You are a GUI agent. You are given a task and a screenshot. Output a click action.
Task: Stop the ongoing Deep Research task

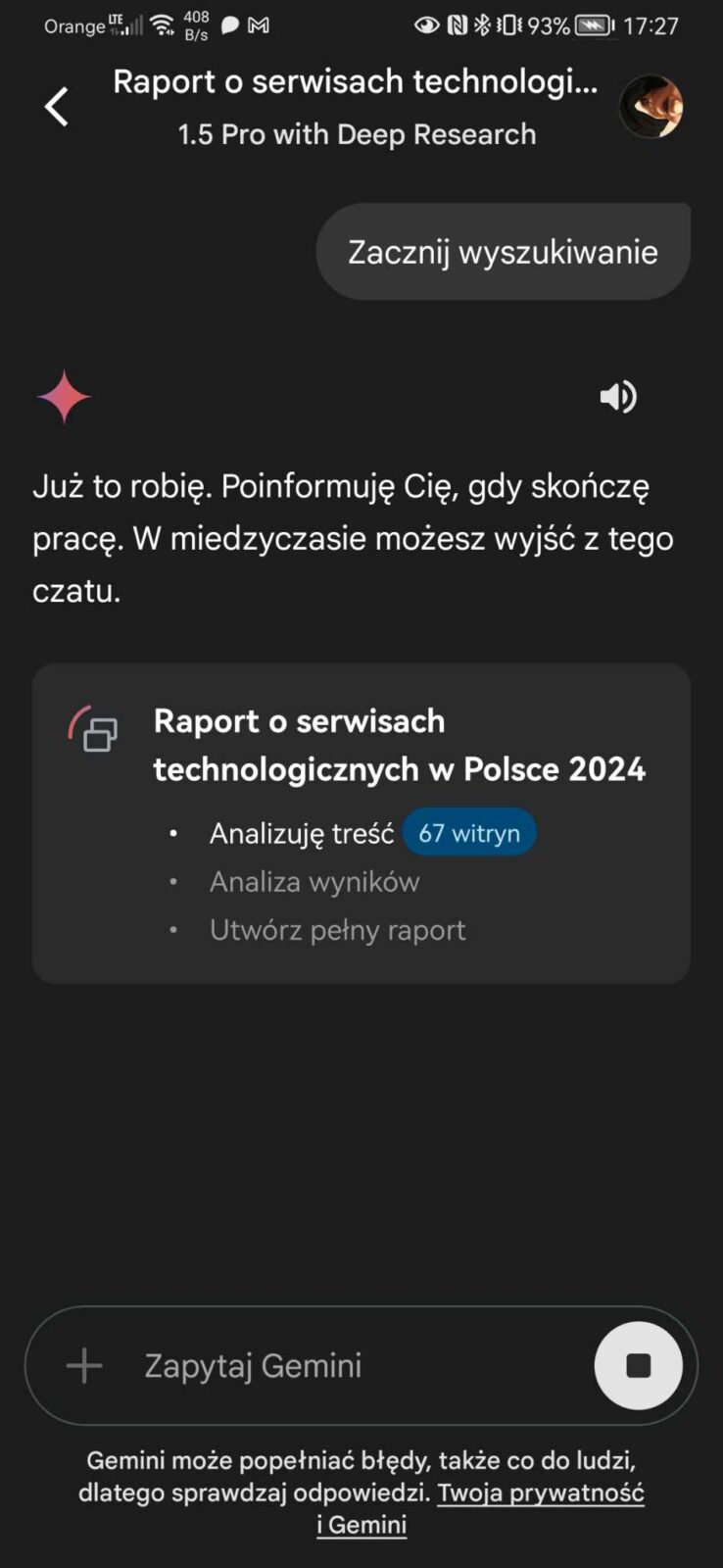point(638,1365)
